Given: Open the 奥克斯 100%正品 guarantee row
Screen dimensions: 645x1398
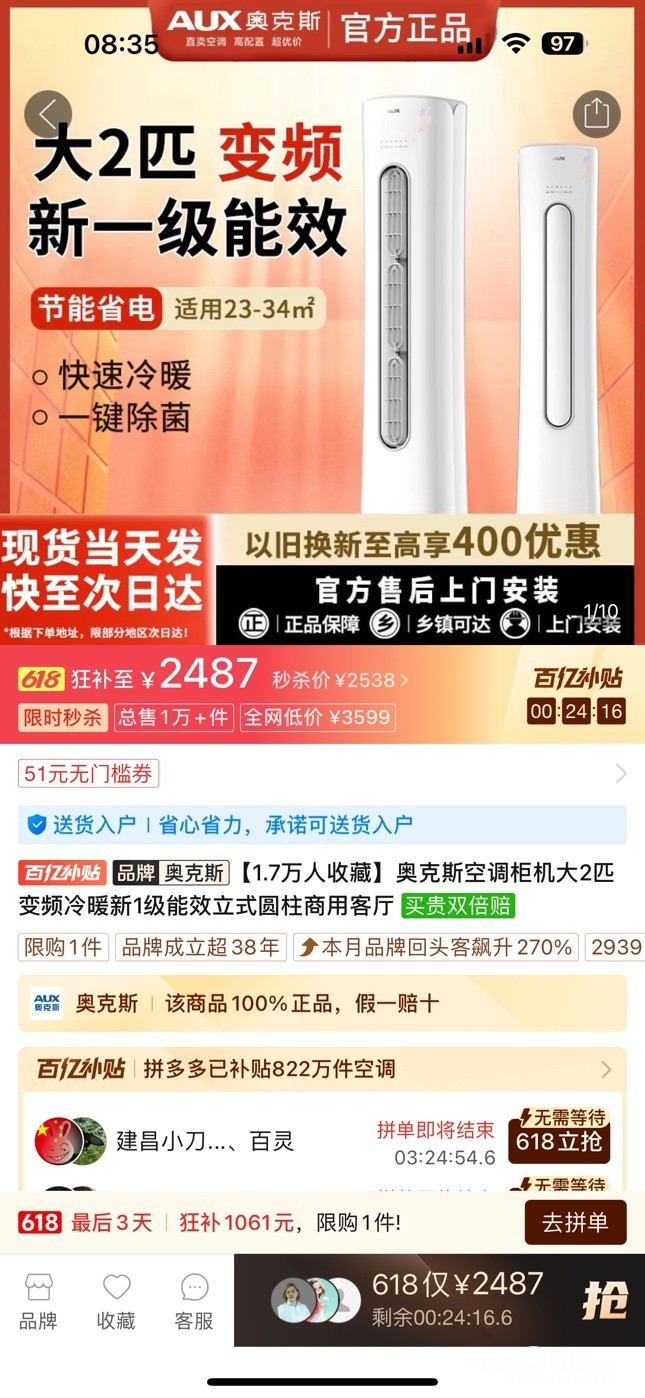Looking at the screenshot, I should (x=322, y=1003).
